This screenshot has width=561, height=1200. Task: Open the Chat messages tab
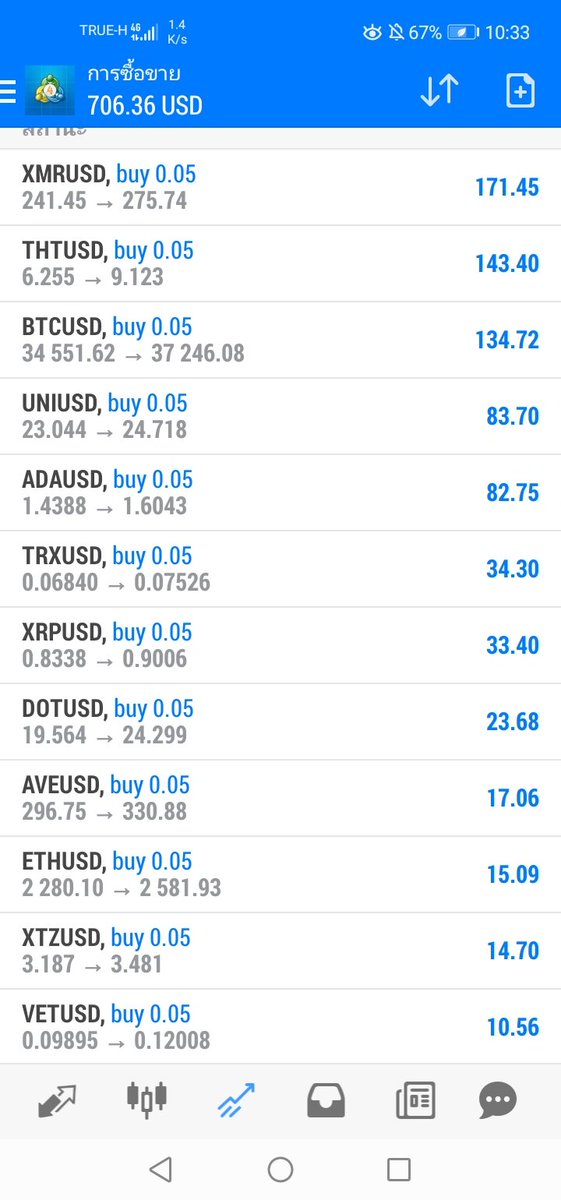coord(497,1101)
